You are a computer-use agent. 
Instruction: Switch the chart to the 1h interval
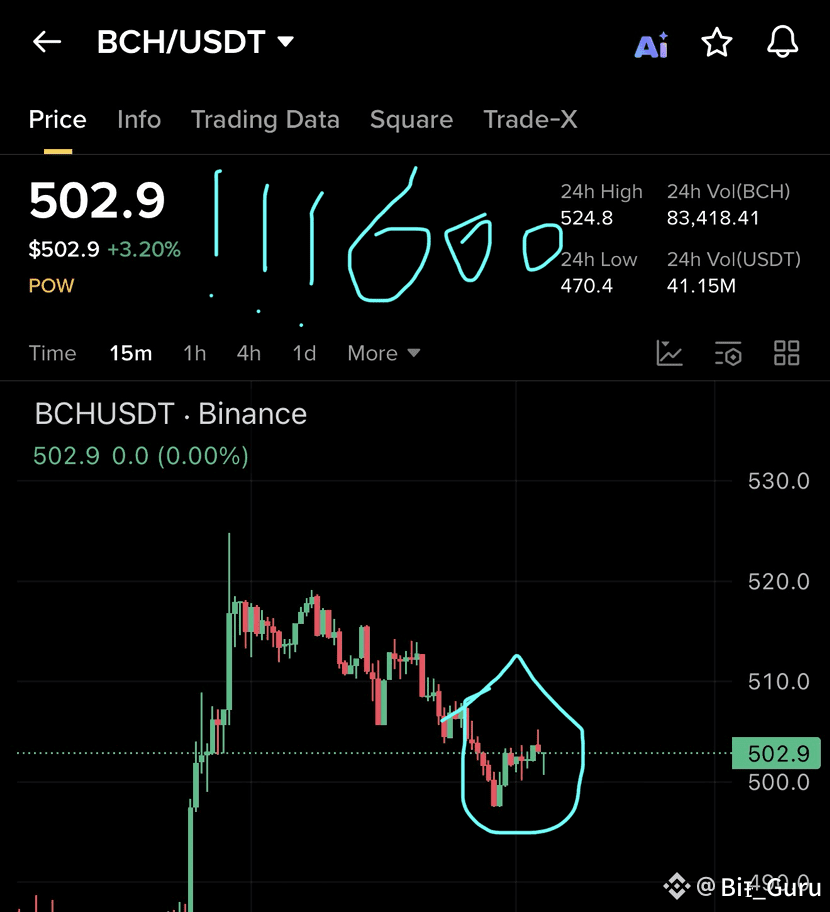click(x=194, y=353)
